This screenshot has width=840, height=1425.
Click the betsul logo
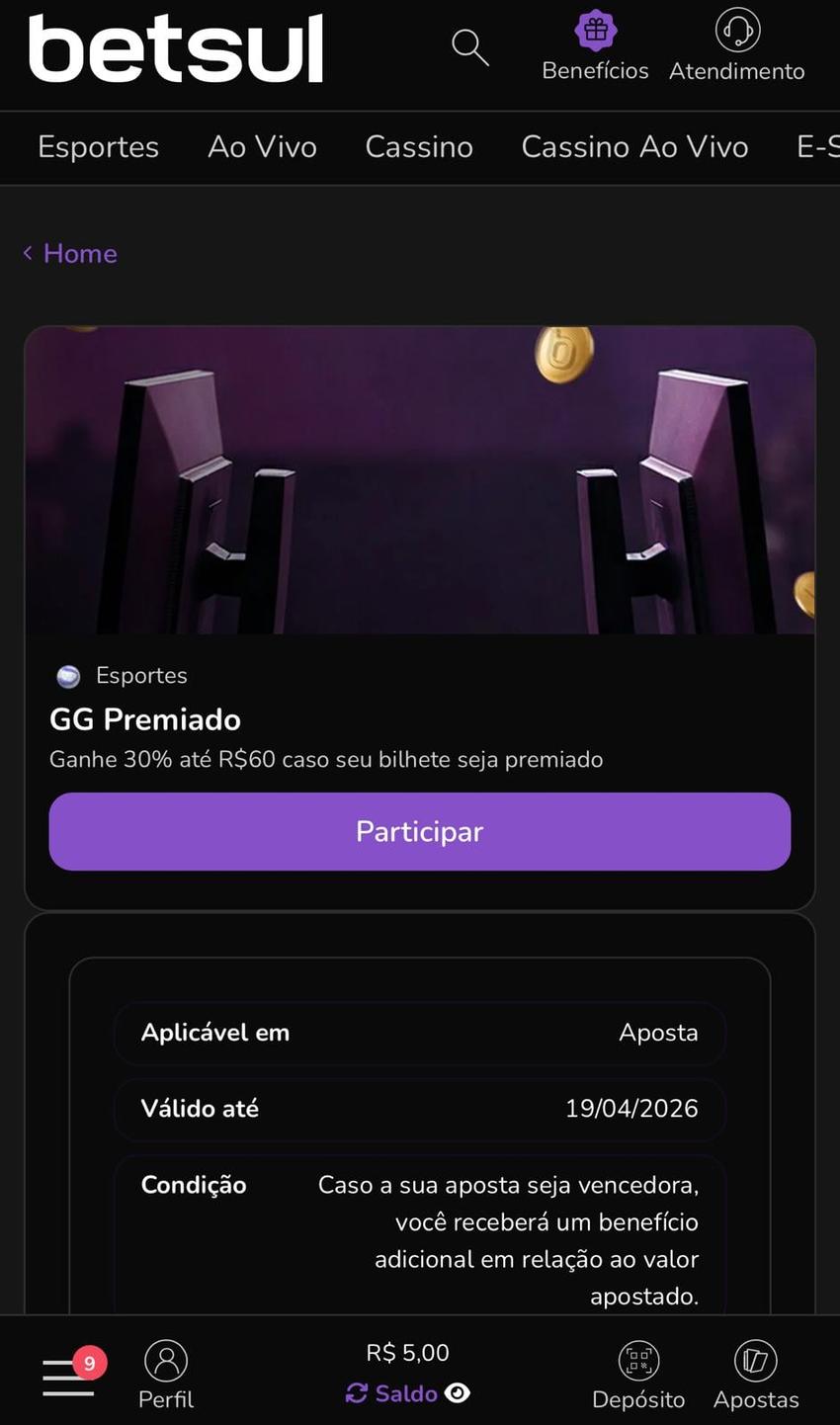[176, 46]
